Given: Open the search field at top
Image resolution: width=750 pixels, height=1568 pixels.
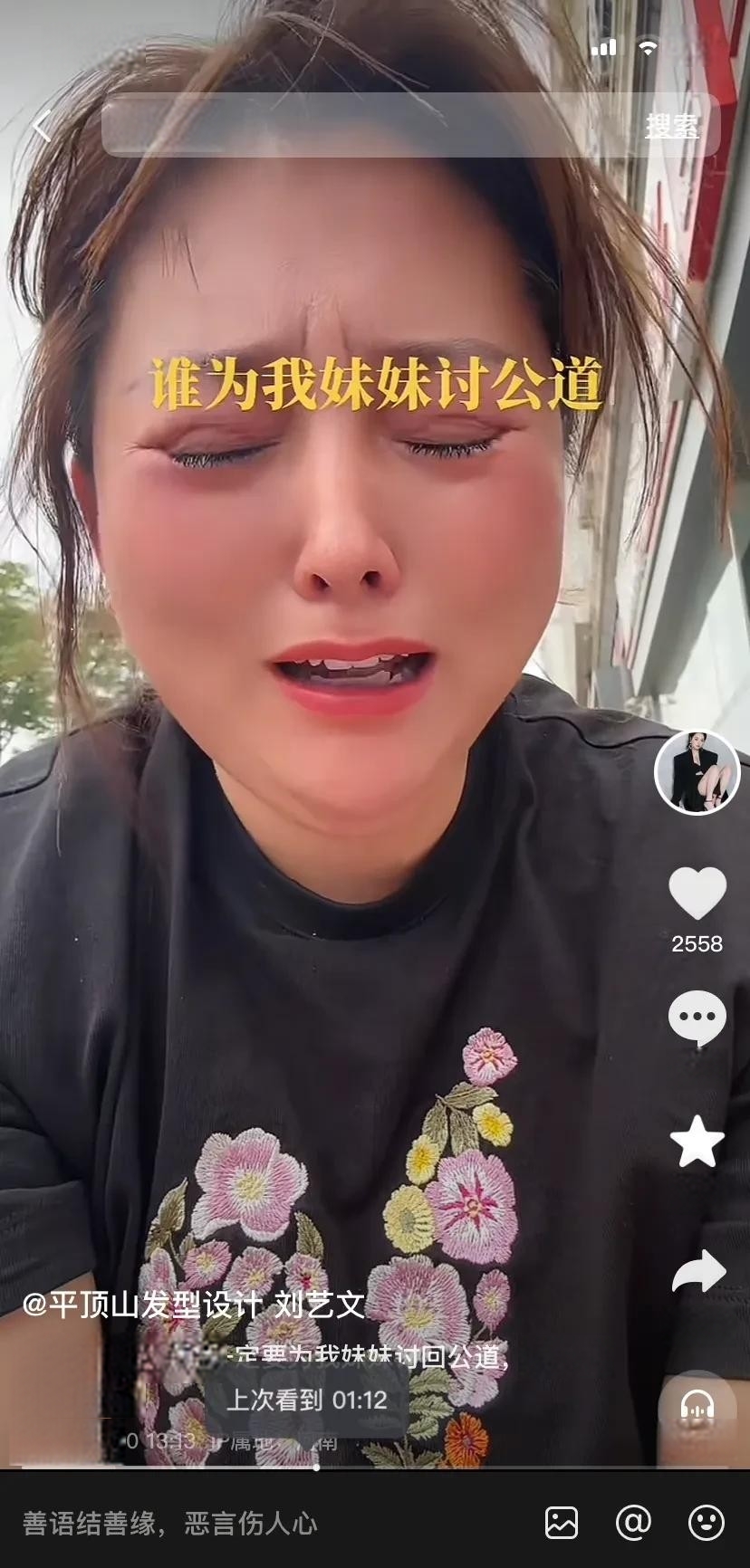Looking at the screenshot, I should (x=362, y=126).
